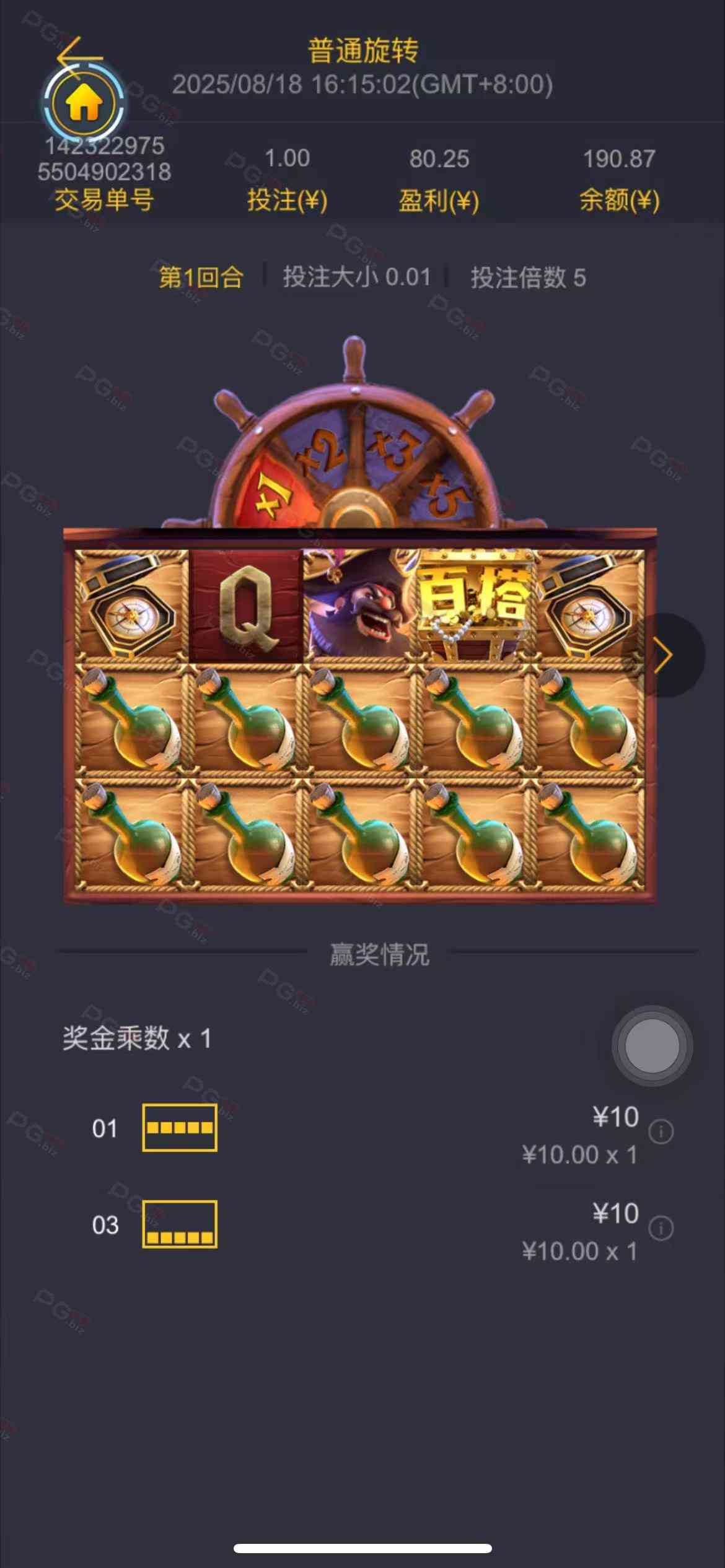Open info for payline 03 win
This screenshot has width=725, height=1568.
(661, 1228)
